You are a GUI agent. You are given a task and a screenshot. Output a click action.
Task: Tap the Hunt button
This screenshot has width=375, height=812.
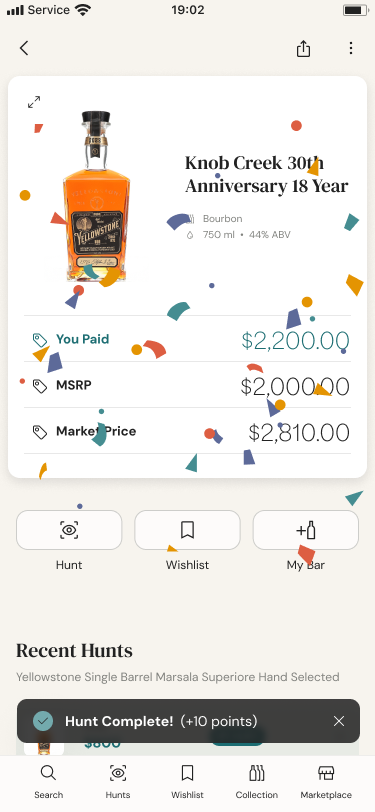point(69,530)
